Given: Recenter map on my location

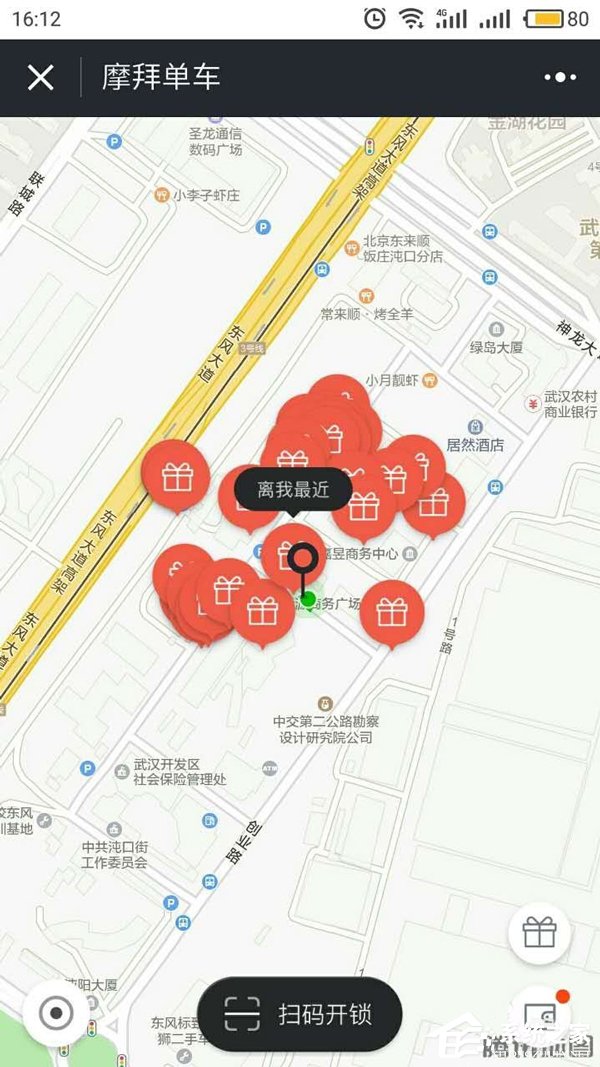Looking at the screenshot, I should [x=56, y=1014].
